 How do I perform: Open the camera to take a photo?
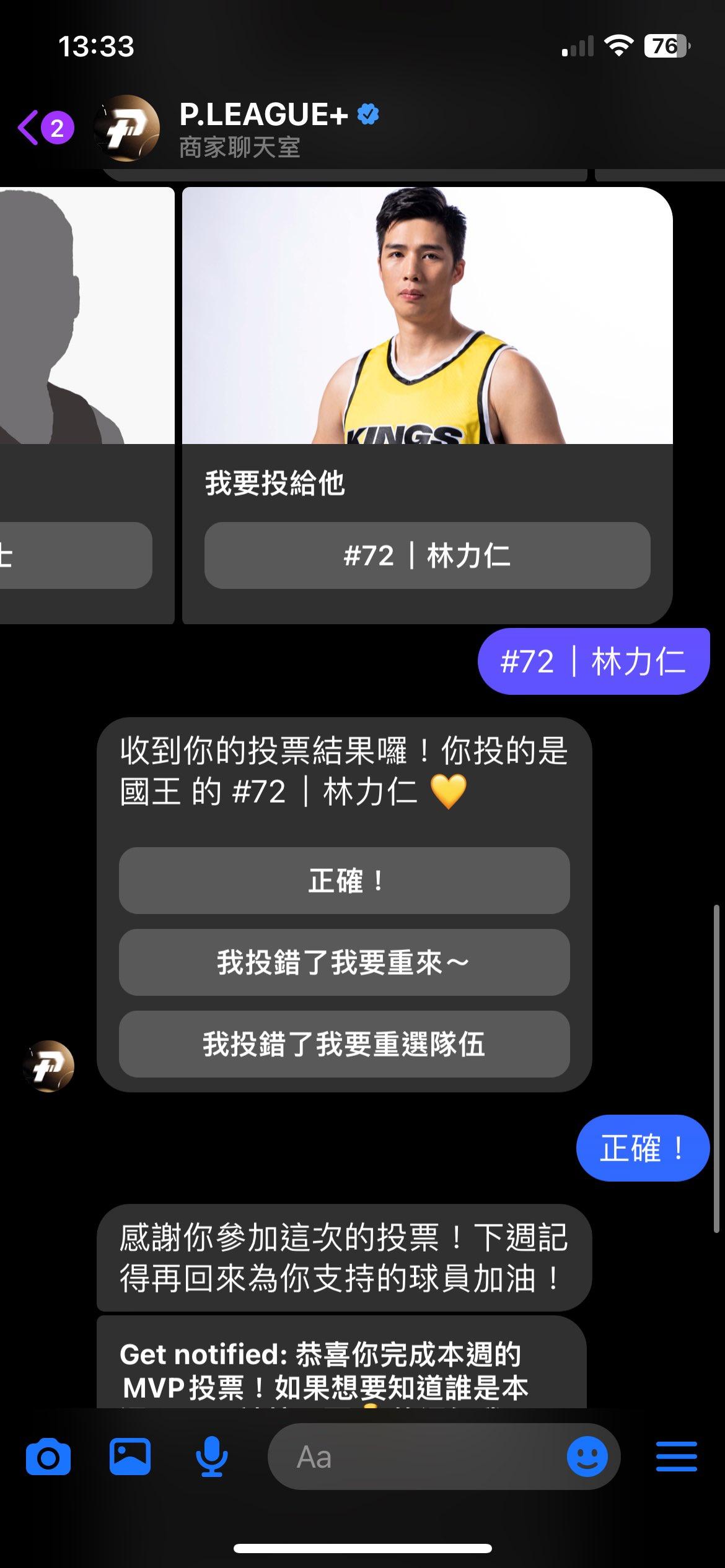pos(48,1457)
